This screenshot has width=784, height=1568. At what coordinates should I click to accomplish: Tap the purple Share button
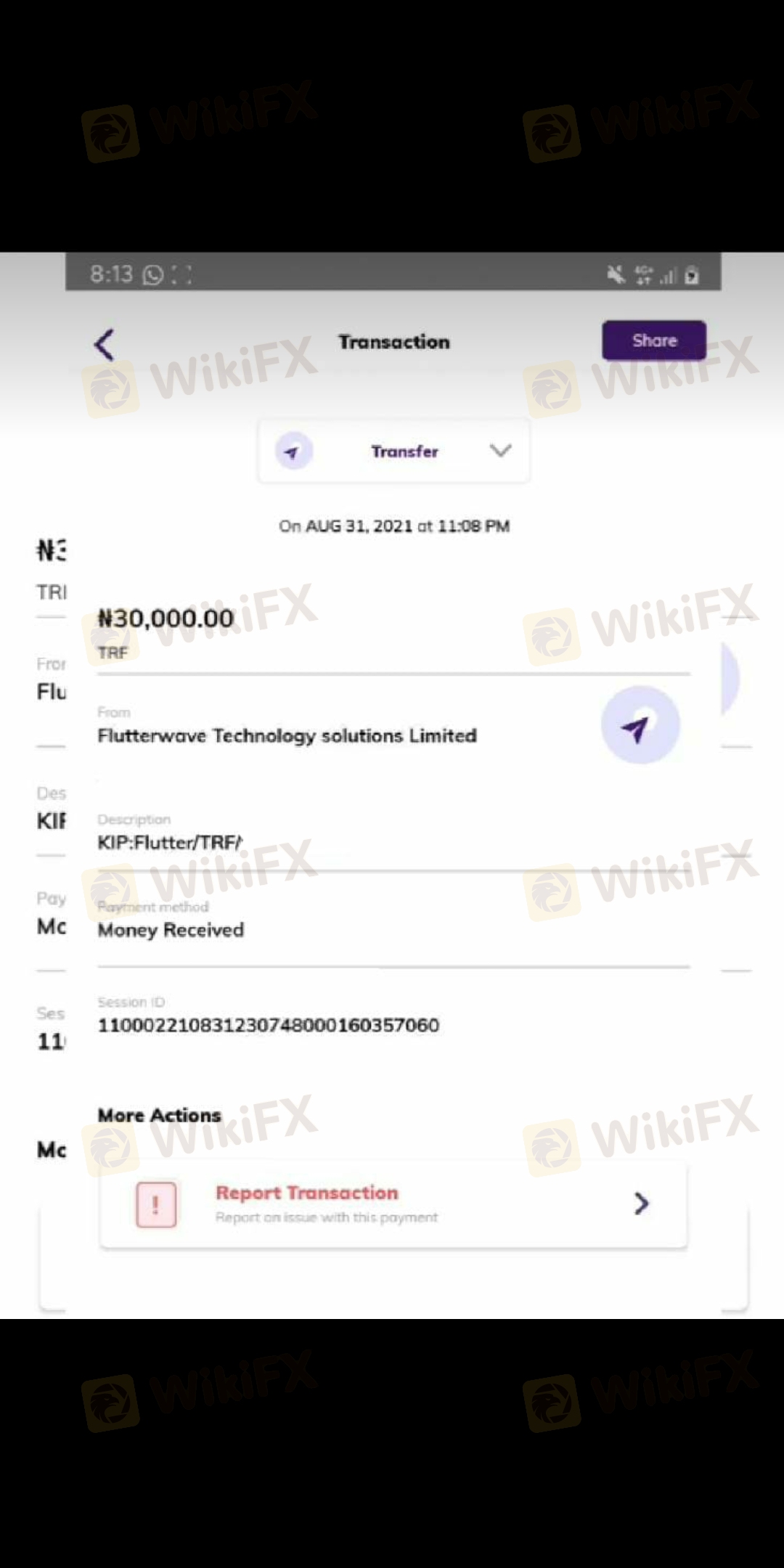[x=654, y=340]
